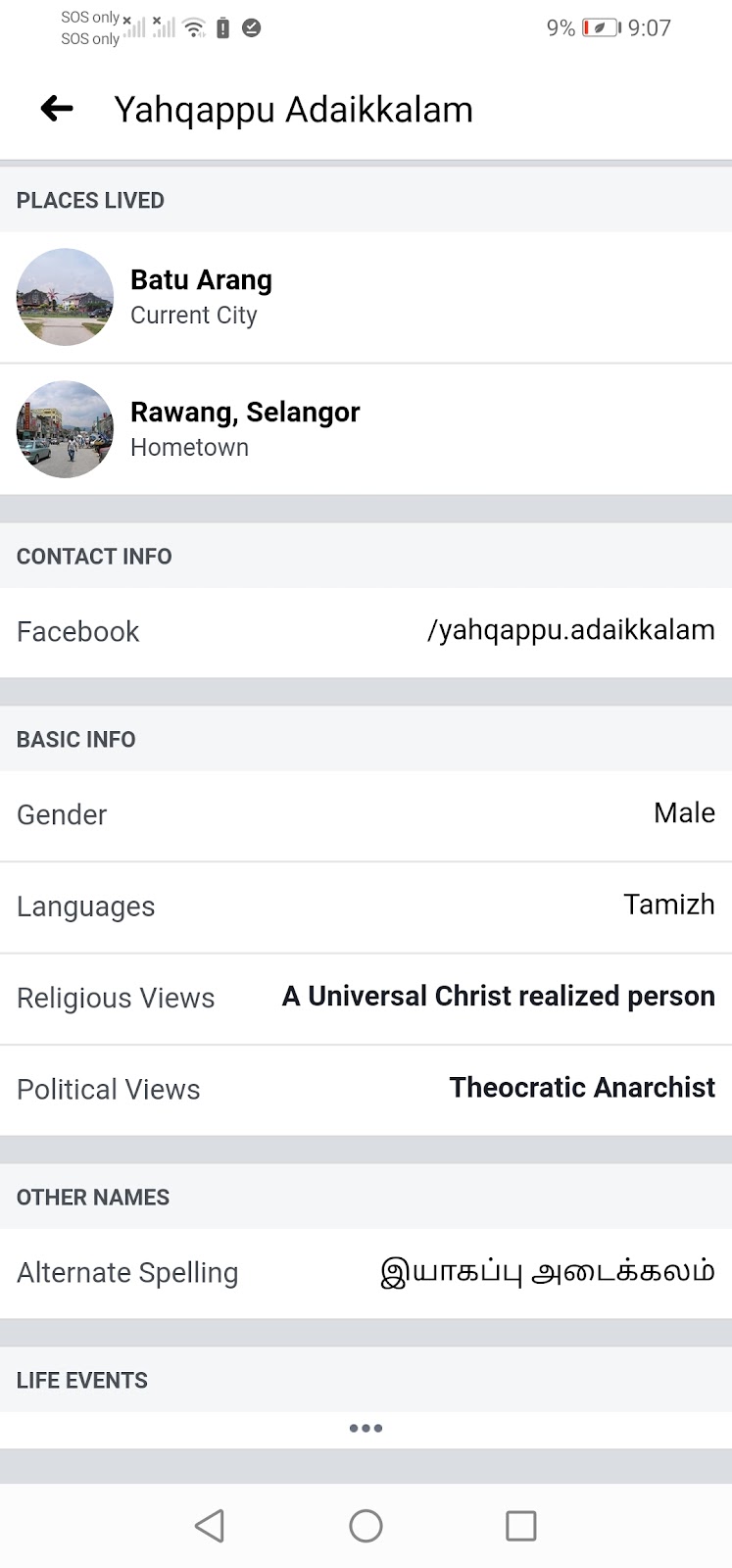This screenshot has width=732, height=1568.
Task: Open recent apps from the navigation bar
Action: [x=520, y=1526]
